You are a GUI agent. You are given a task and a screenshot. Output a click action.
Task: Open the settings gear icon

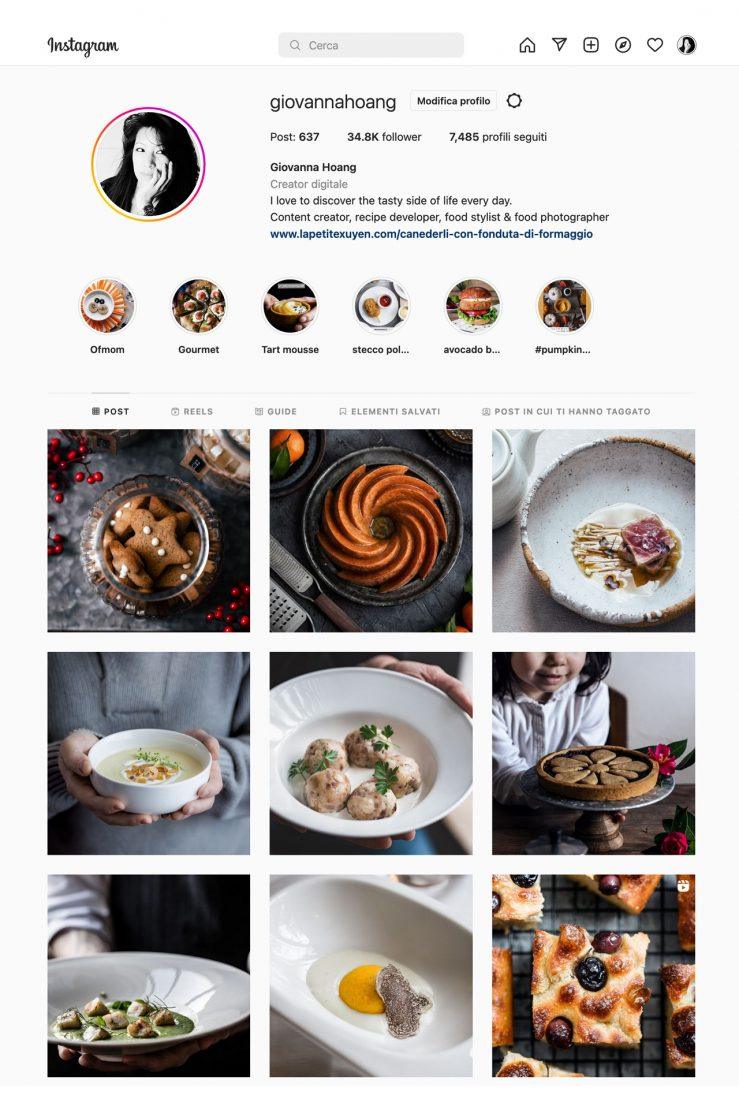(x=514, y=101)
